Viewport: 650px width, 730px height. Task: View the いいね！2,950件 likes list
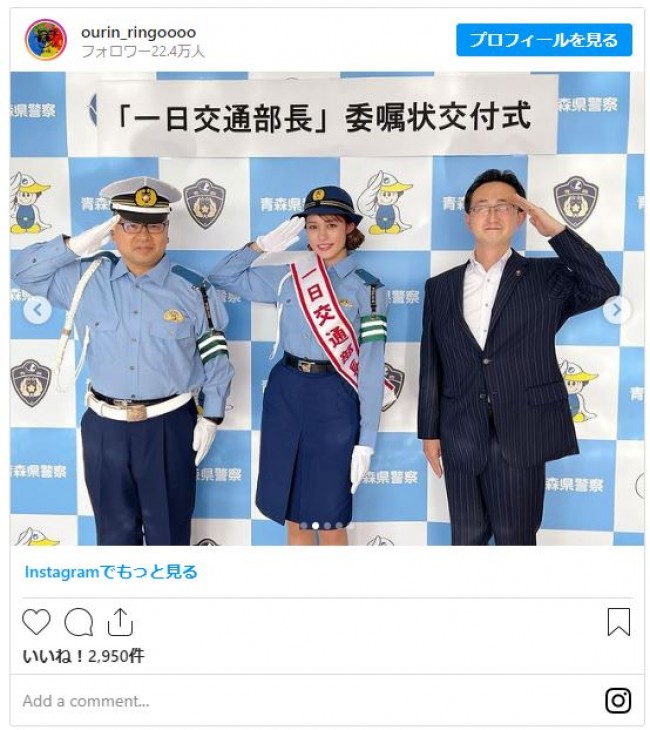click(83, 656)
